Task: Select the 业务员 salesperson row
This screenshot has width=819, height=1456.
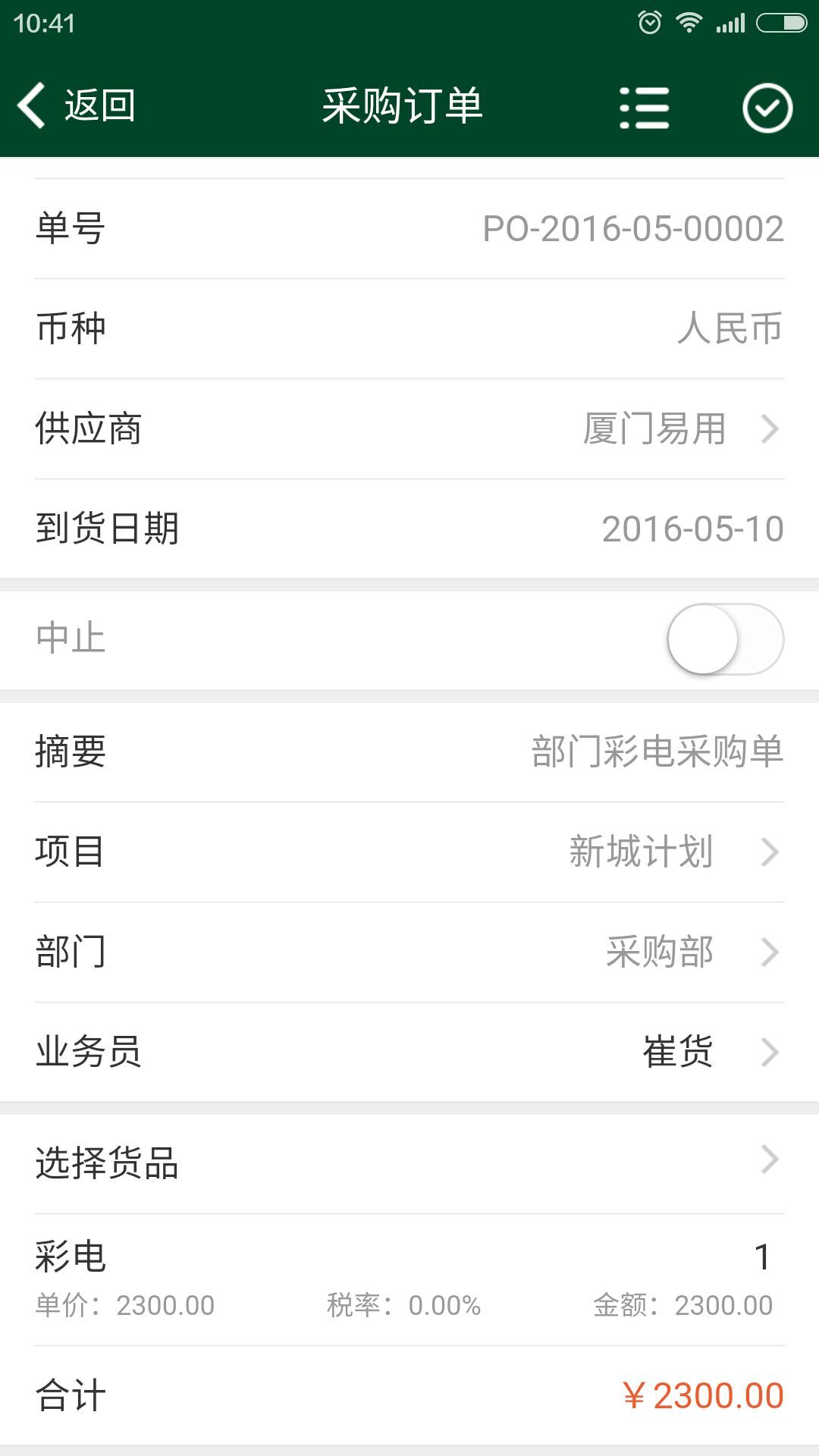Action: (409, 1053)
